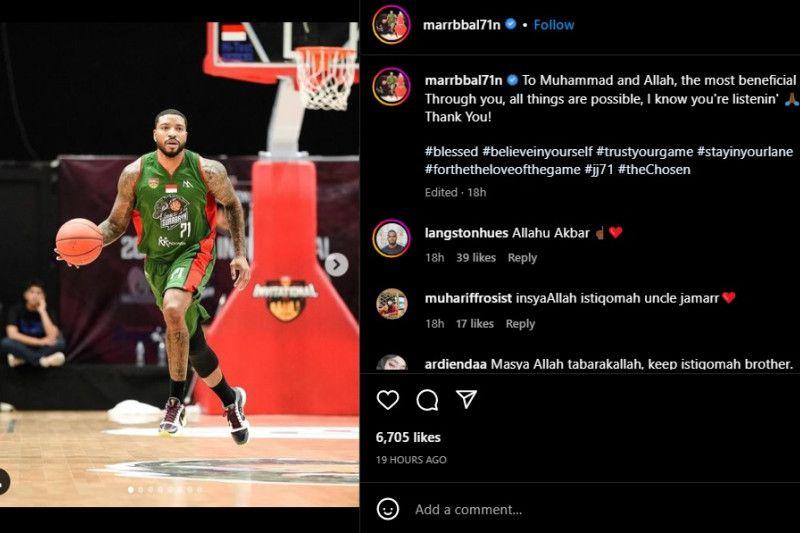Viewport: 800px width, 533px height.
Task: View 39 likes on langstonhues' comment
Action: [476, 258]
